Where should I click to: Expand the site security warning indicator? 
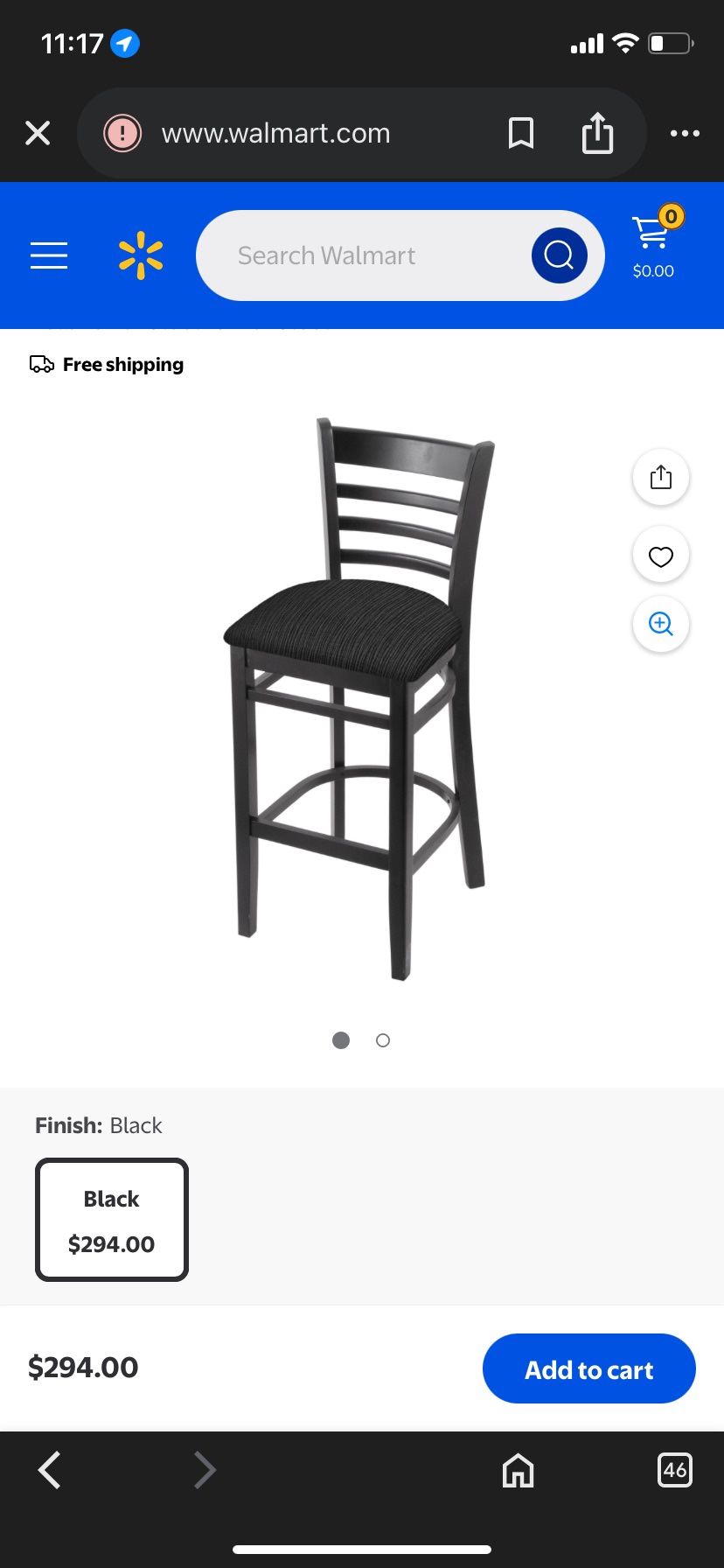click(x=122, y=132)
